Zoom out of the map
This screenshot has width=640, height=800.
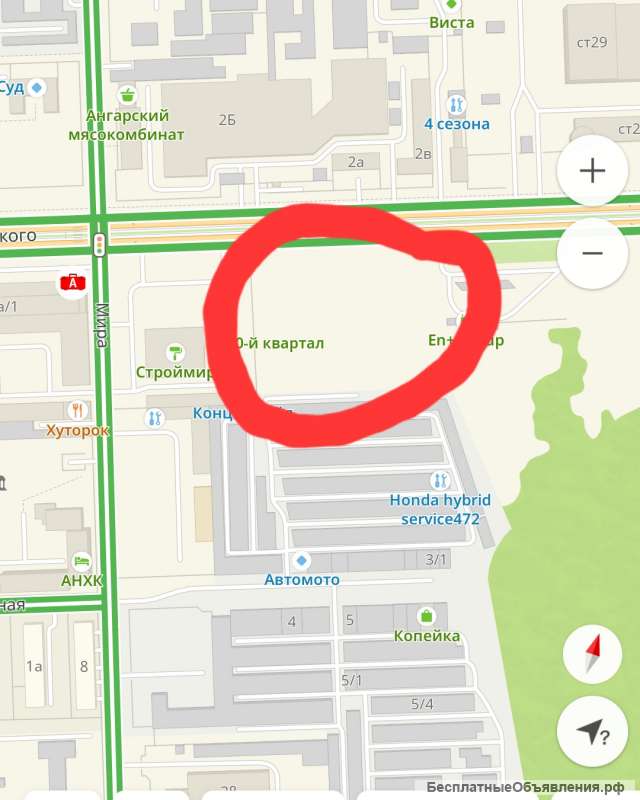592,253
